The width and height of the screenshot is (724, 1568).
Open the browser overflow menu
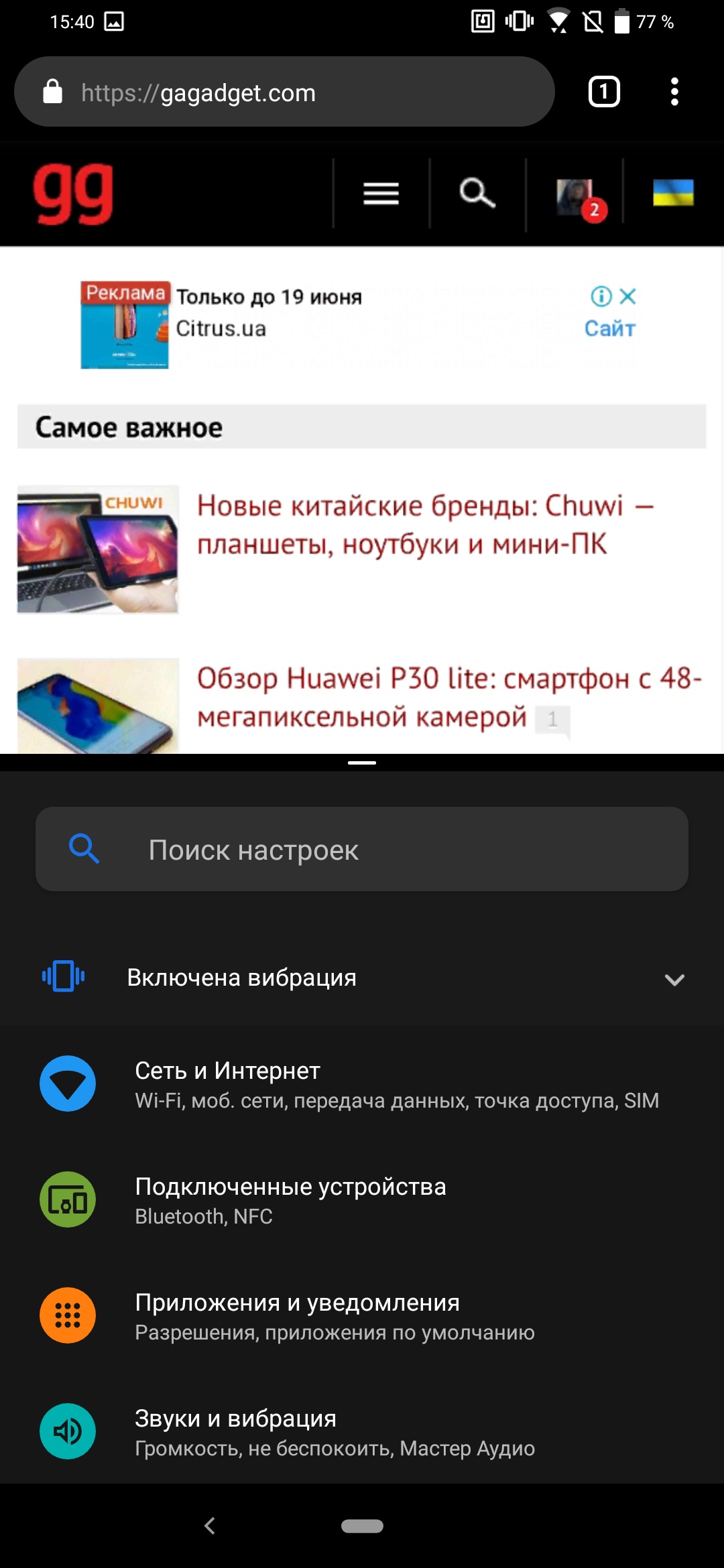click(674, 92)
